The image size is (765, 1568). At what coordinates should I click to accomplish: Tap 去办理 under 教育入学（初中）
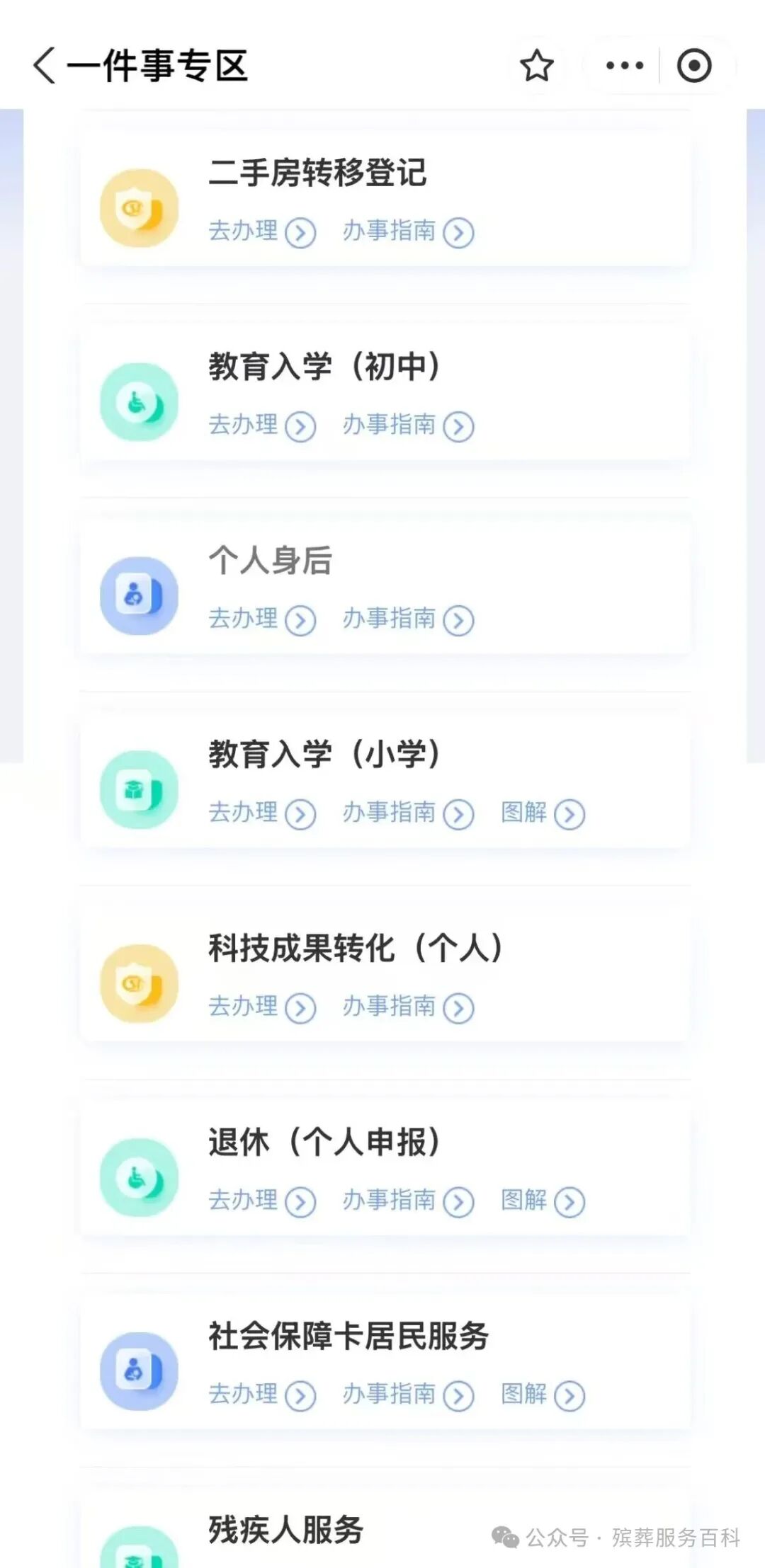[261, 425]
